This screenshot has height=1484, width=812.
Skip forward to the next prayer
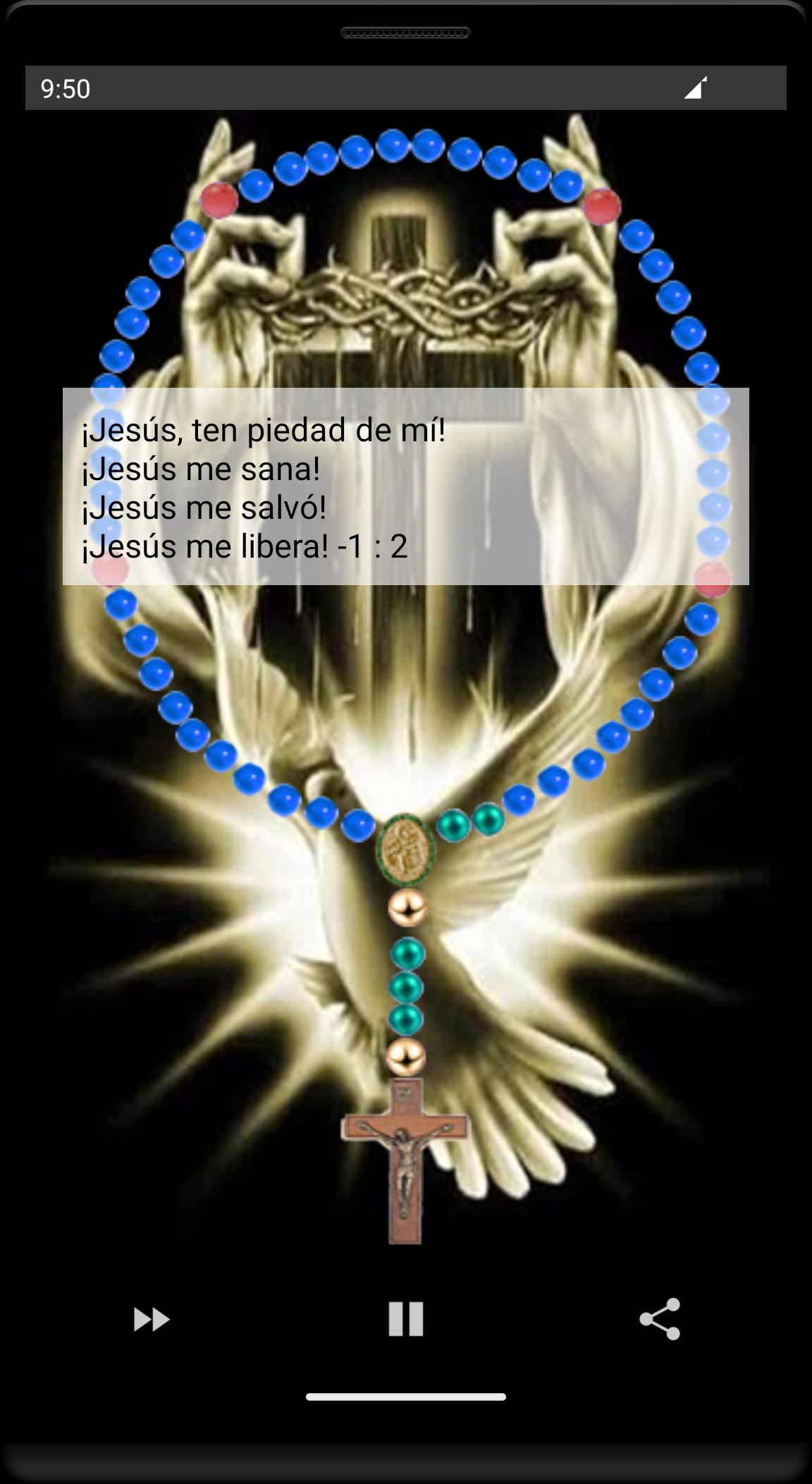click(152, 1319)
